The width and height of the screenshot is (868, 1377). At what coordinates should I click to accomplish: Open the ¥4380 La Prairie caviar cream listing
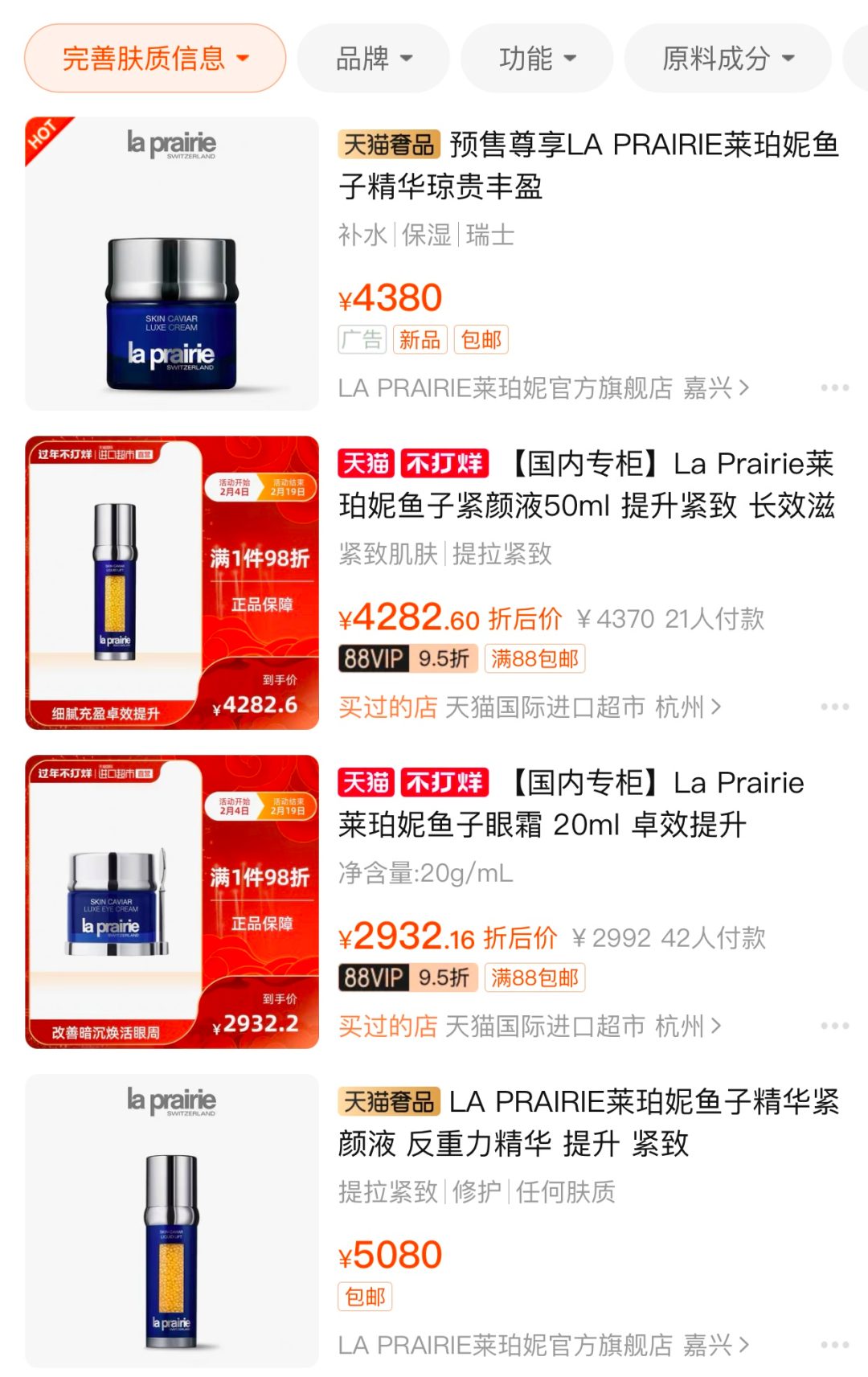587,166
